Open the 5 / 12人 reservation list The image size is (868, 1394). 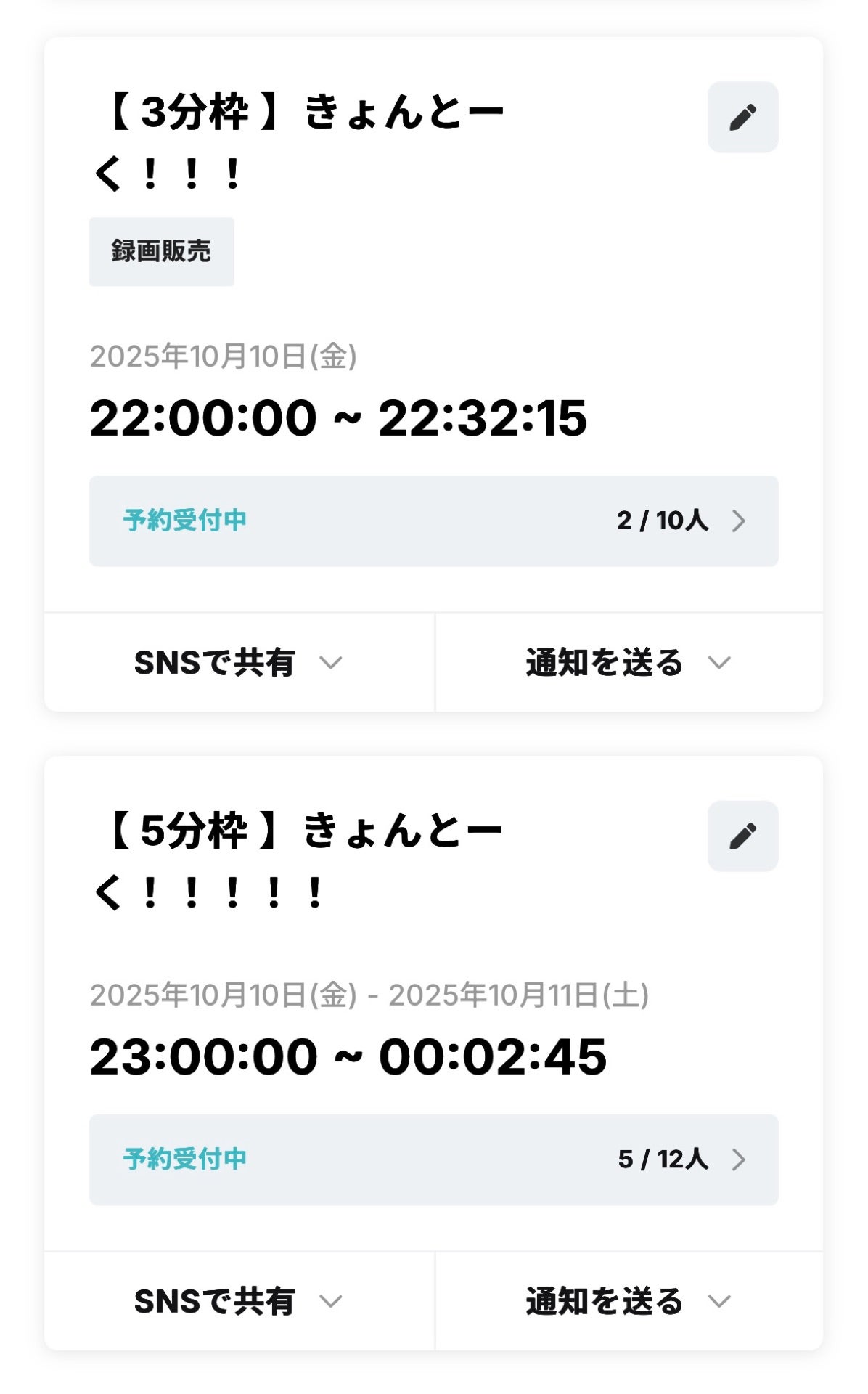pos(433,1159)
